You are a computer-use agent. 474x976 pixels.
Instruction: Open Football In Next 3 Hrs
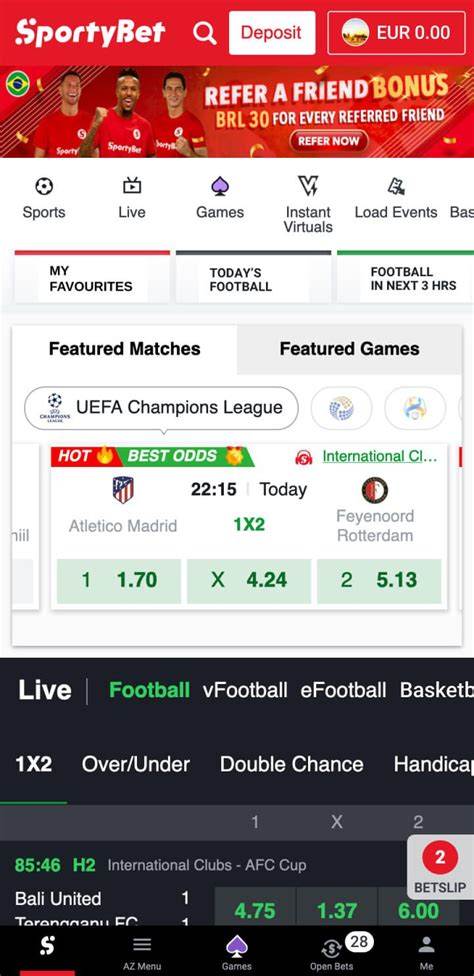pyautogui.click(x=406, y=277)
